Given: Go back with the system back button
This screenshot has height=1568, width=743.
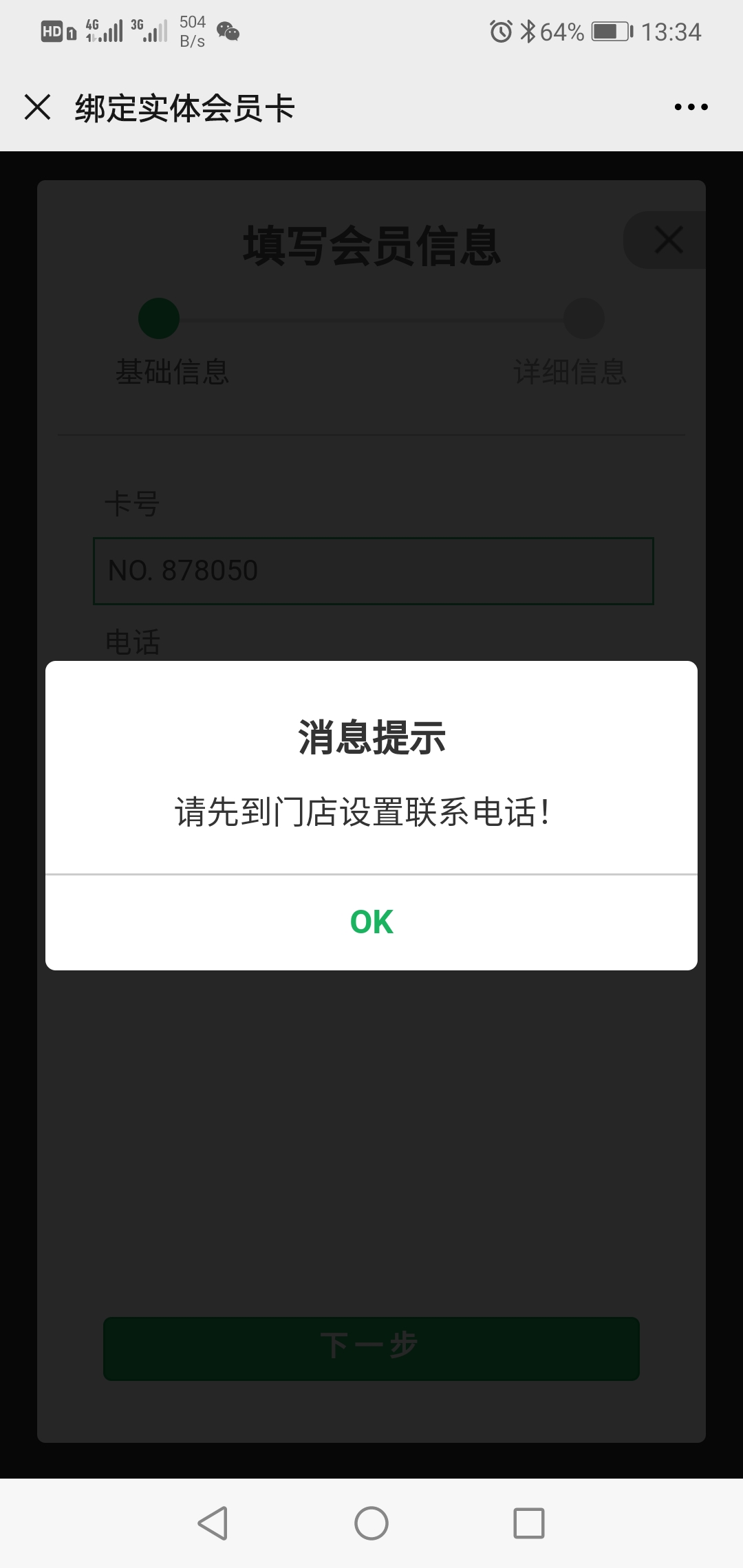Looking at the screenshot, I should [213, 1523].
